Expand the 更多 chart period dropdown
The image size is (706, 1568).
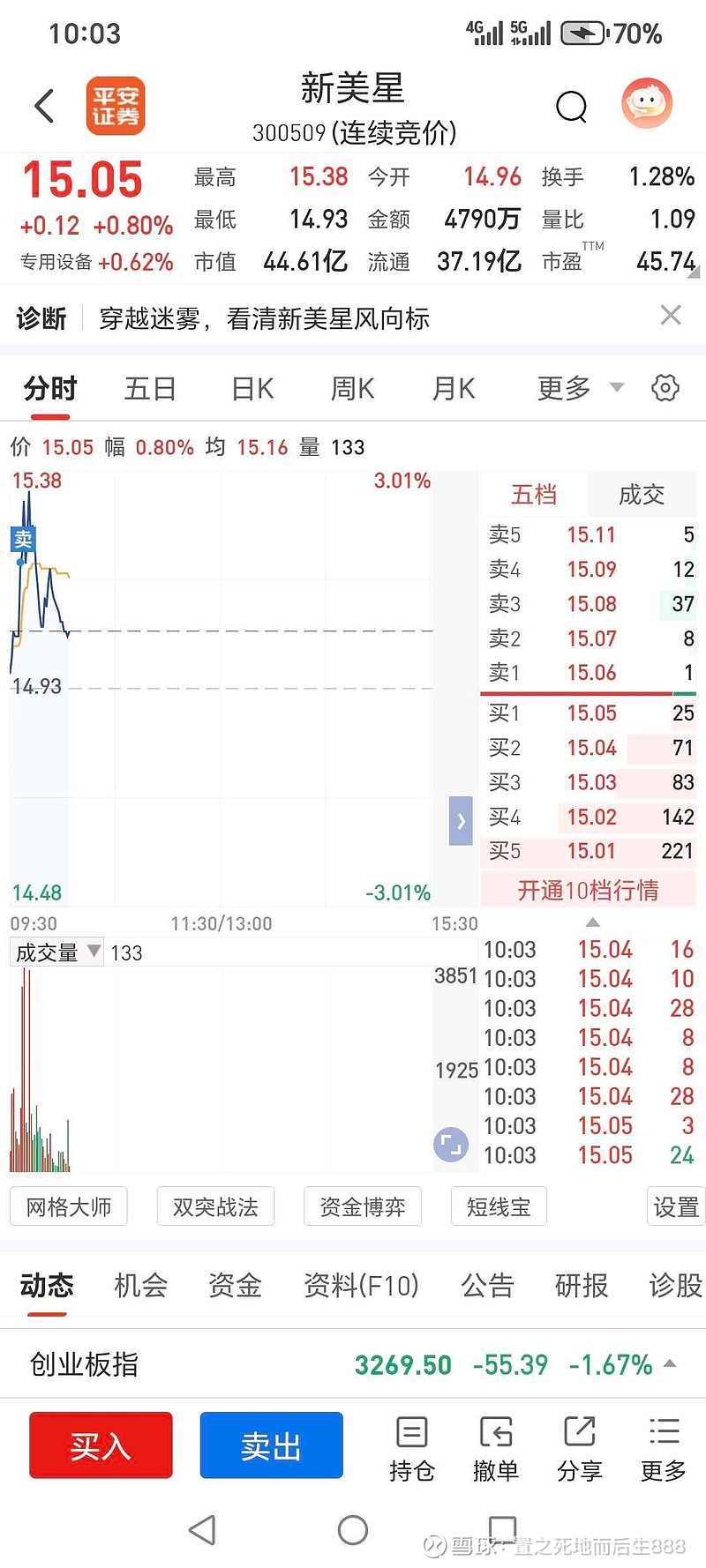click(579, 388)
